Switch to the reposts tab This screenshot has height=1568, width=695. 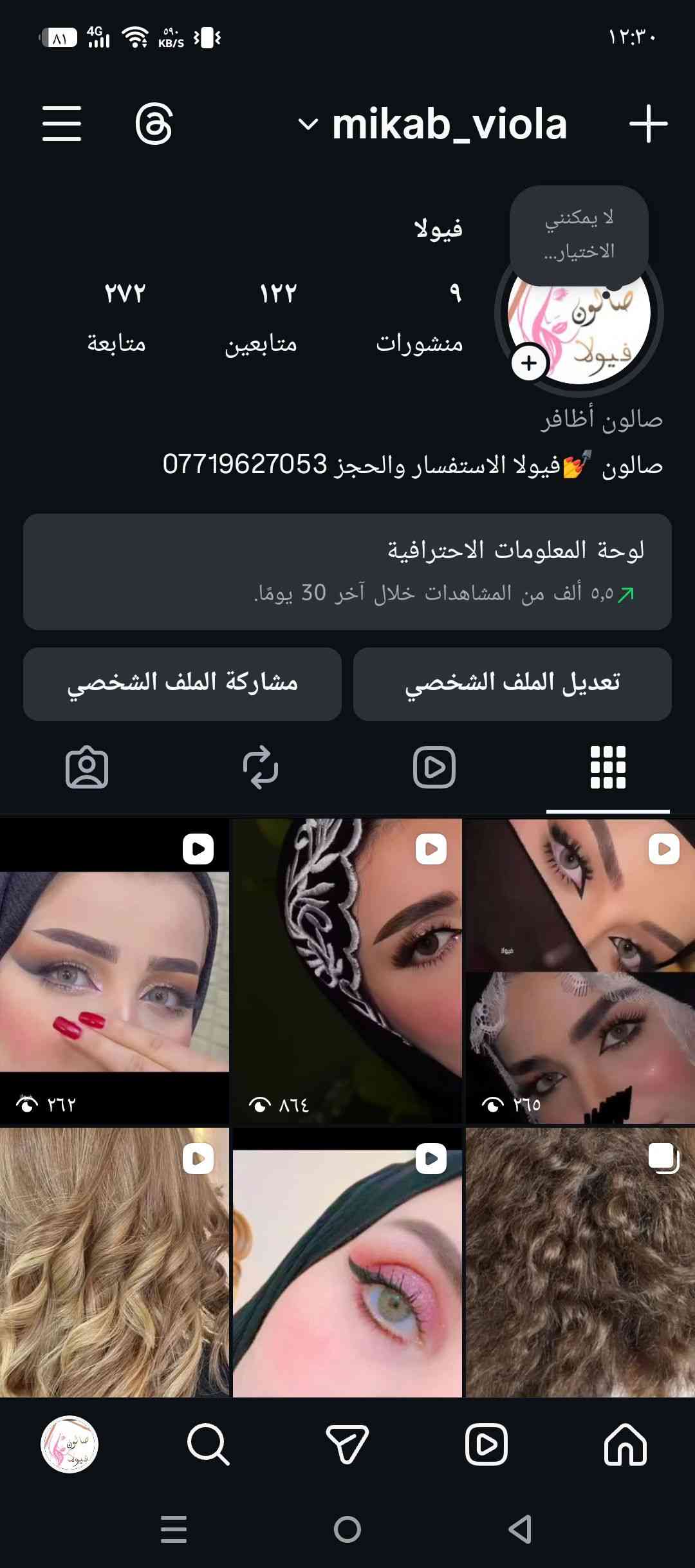260,767
